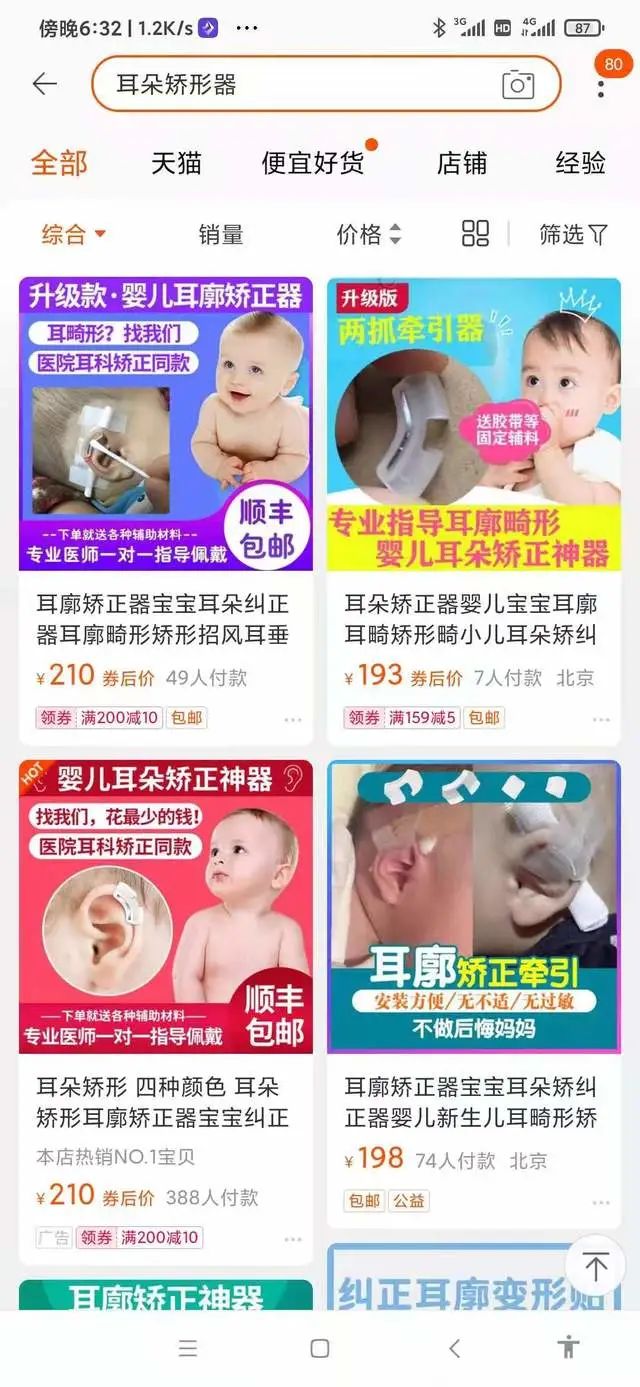
Task: Open the 筛选 filter panel
Action: (573, 235)
